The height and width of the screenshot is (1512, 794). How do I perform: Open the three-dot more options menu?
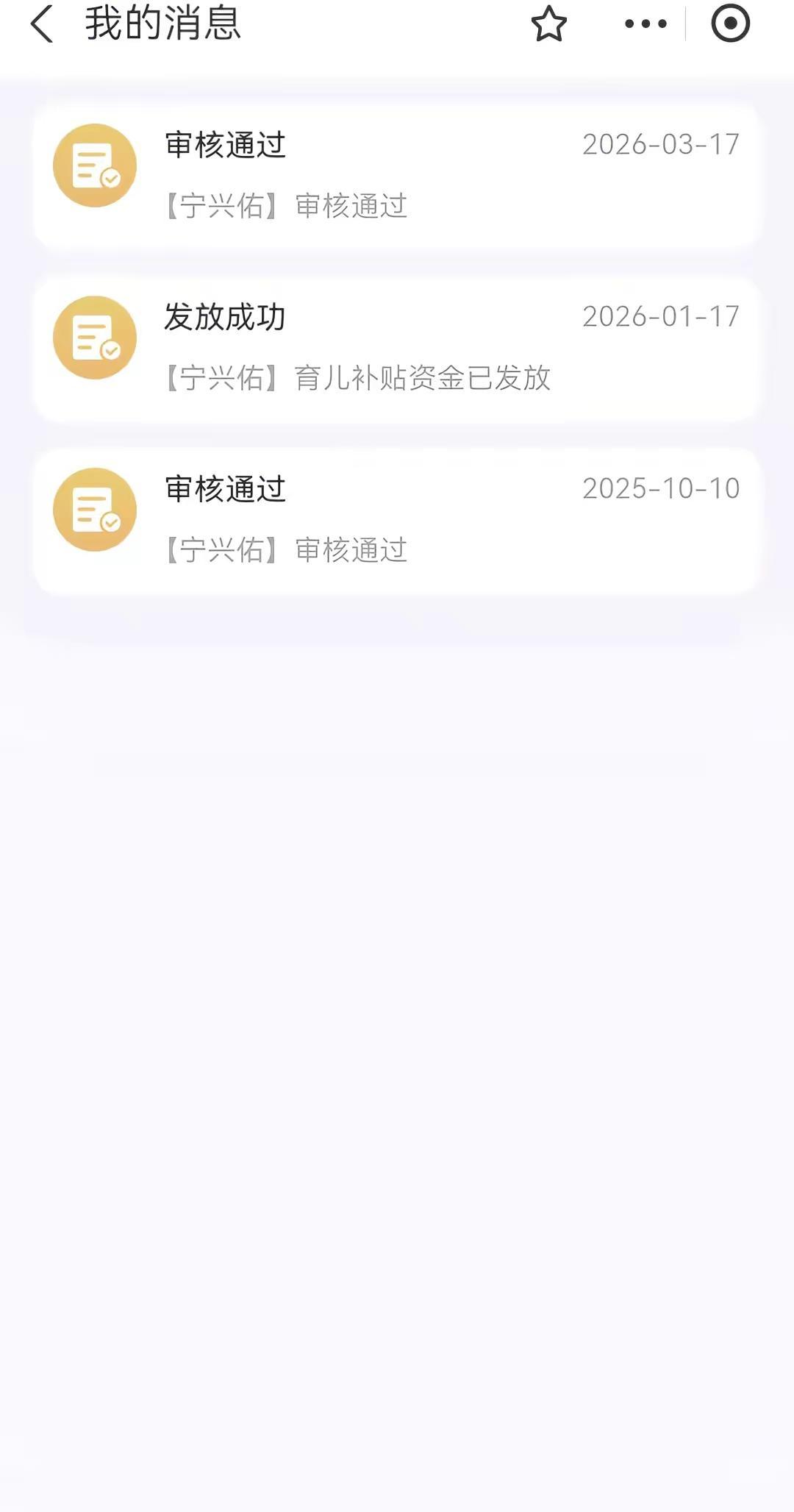(x=643, y=24)
